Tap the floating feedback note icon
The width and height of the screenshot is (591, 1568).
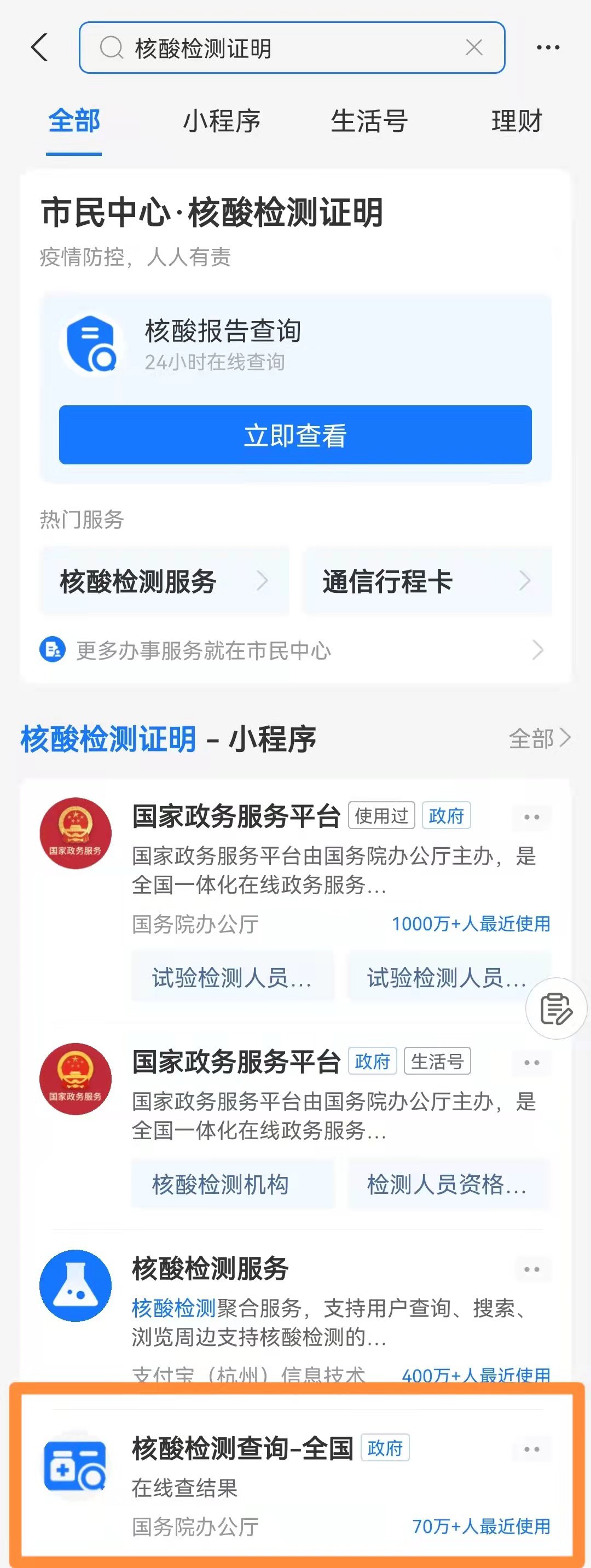pos(557,1009)
